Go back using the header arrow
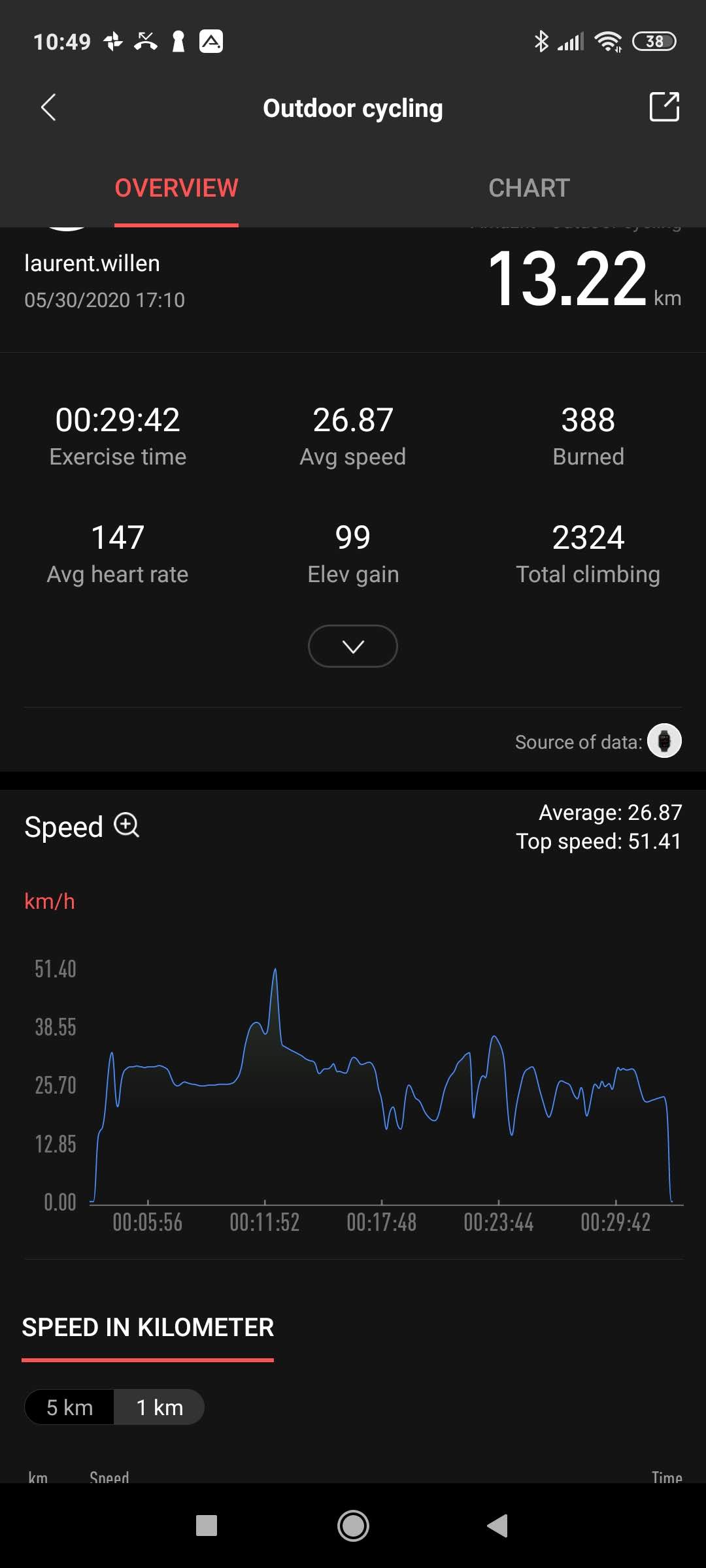 pyautogui.click(x=48, y=108)
